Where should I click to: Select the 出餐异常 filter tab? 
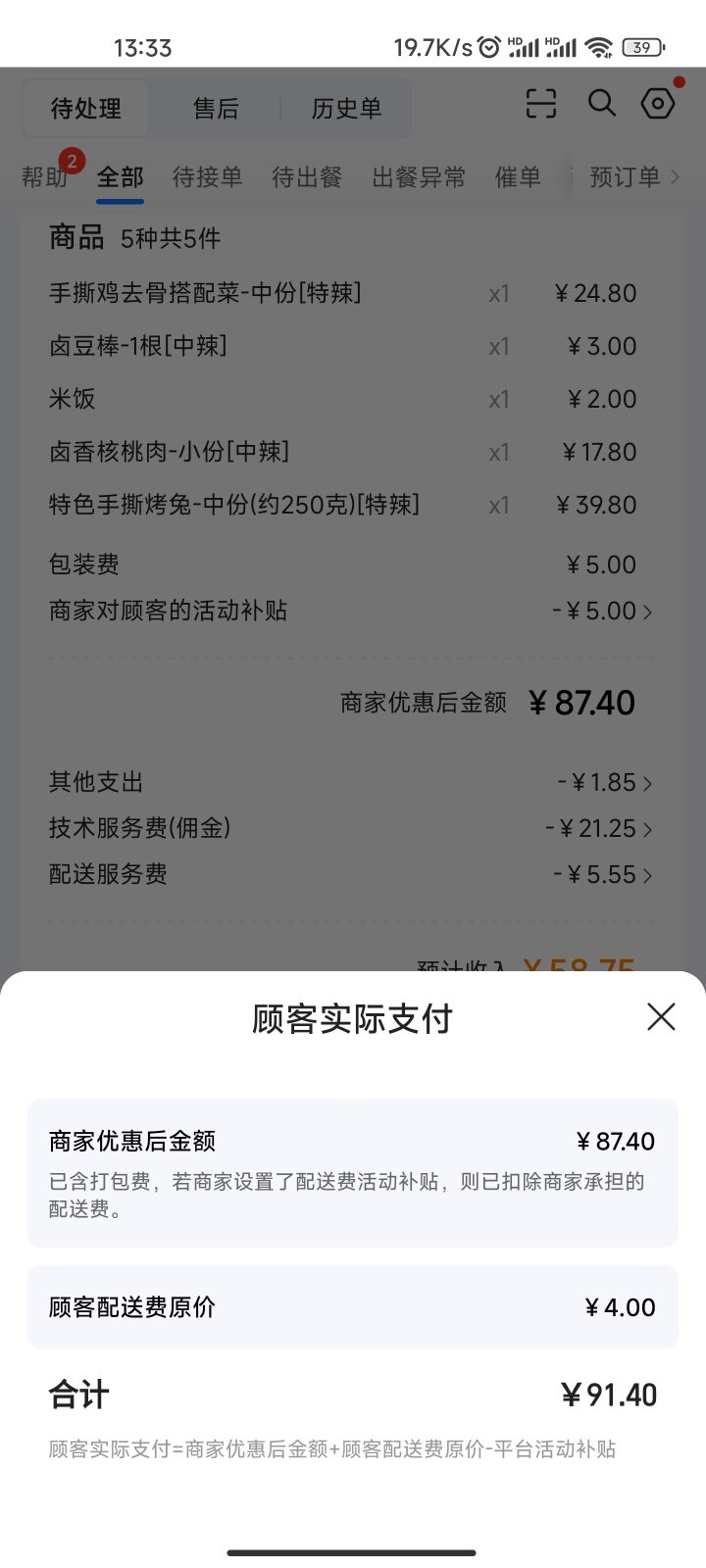click(x=419, y=177)
